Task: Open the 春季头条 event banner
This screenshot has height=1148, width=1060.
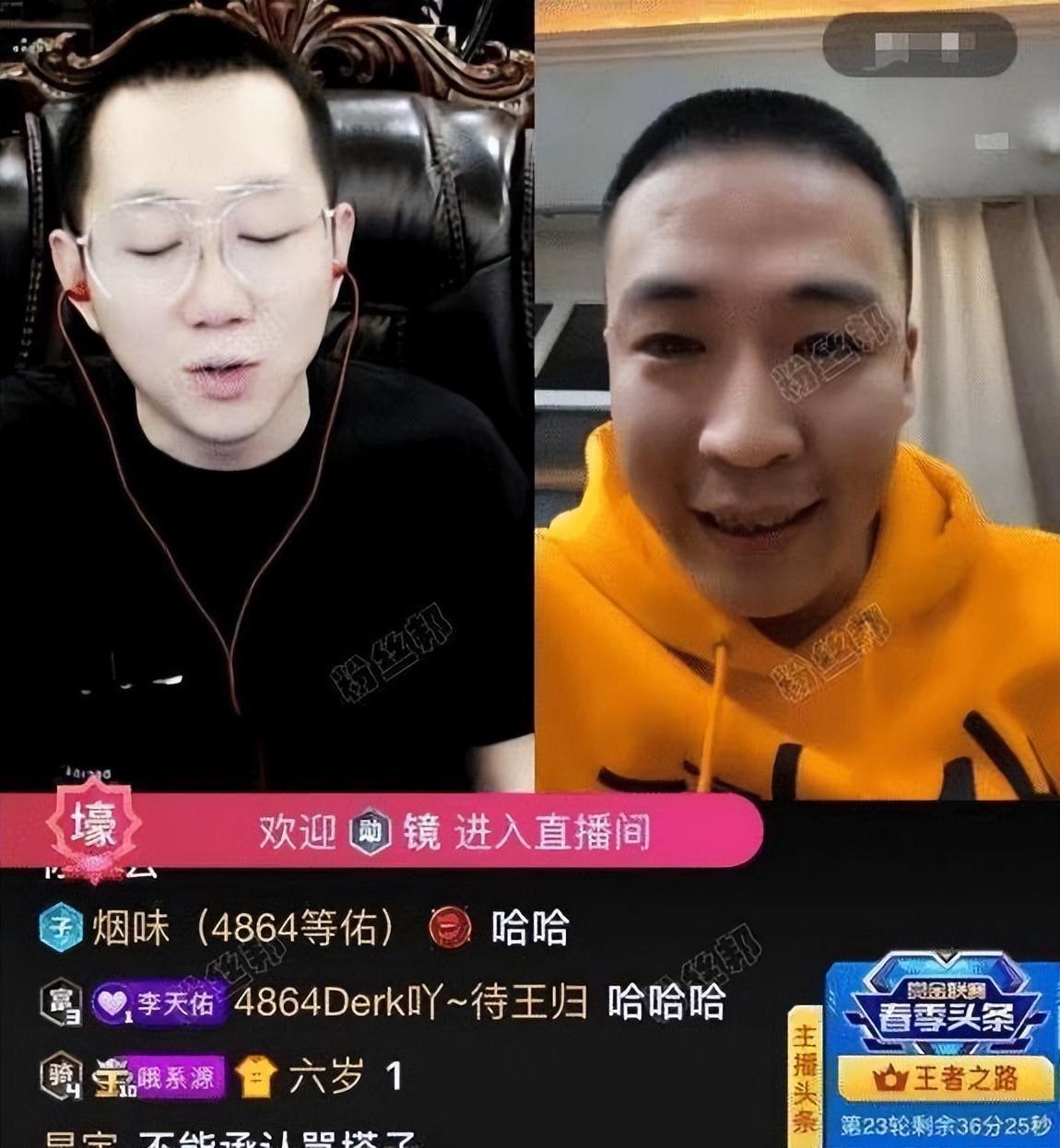Action: tap(943, 1018)
